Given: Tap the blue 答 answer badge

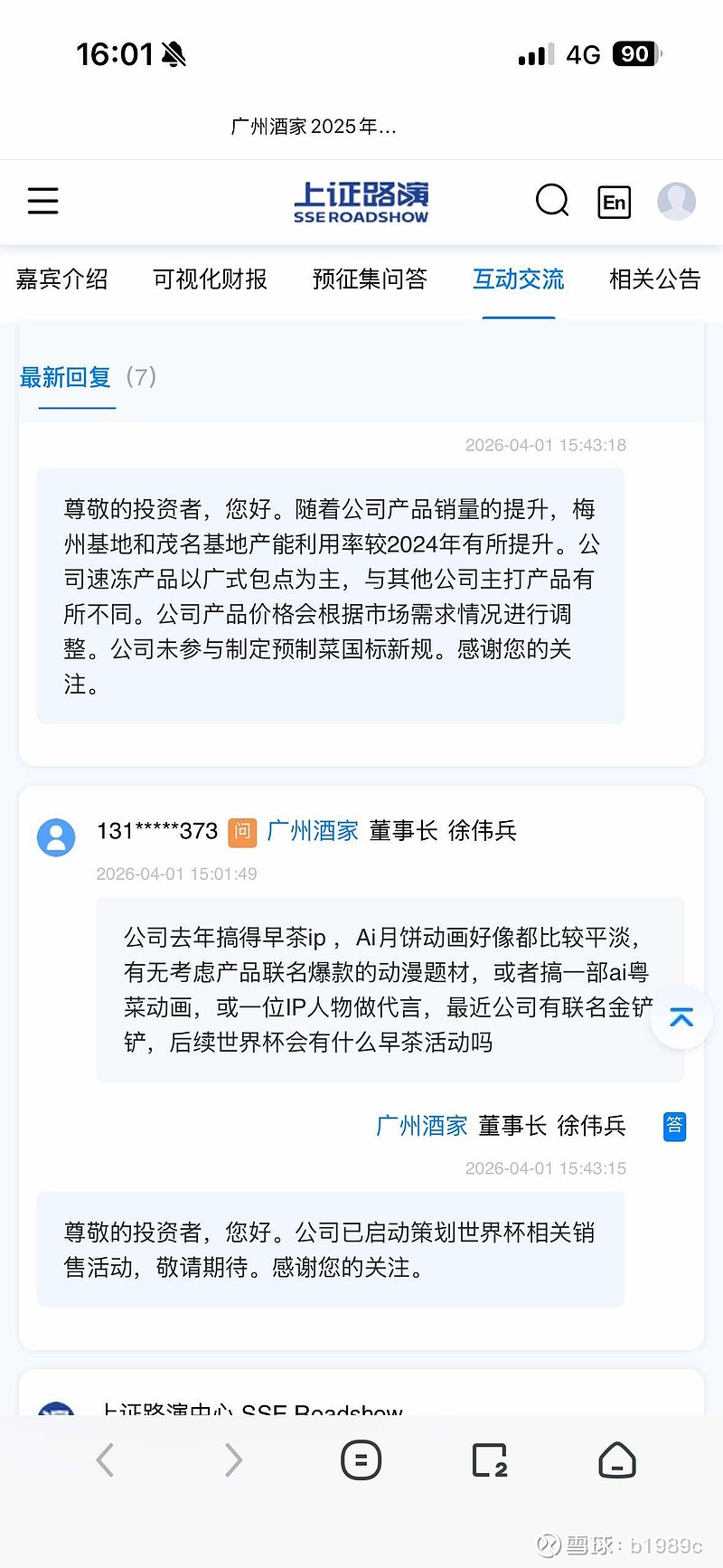Looking at the screenshot, I should (x=674, y=1127).
